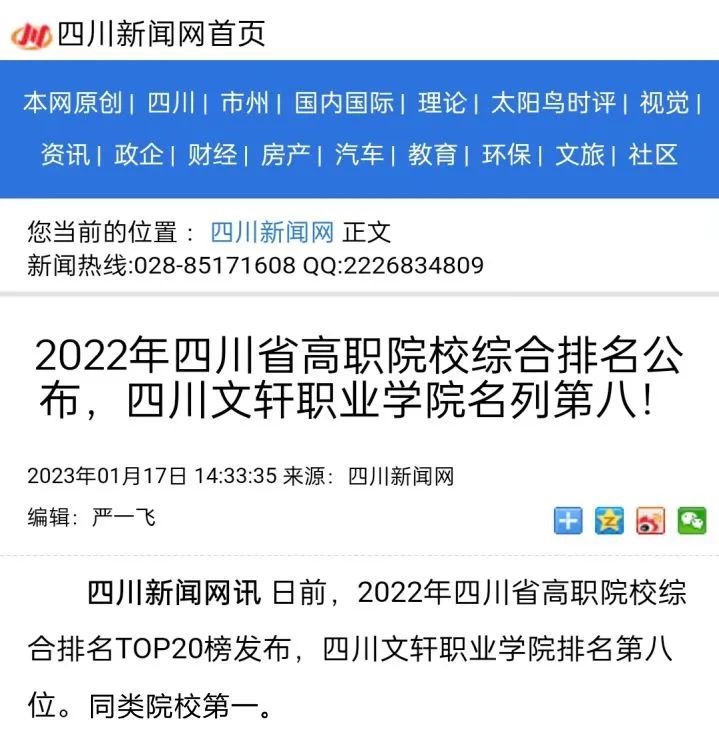Visit the 视觉 section

(x=665, y=103)
